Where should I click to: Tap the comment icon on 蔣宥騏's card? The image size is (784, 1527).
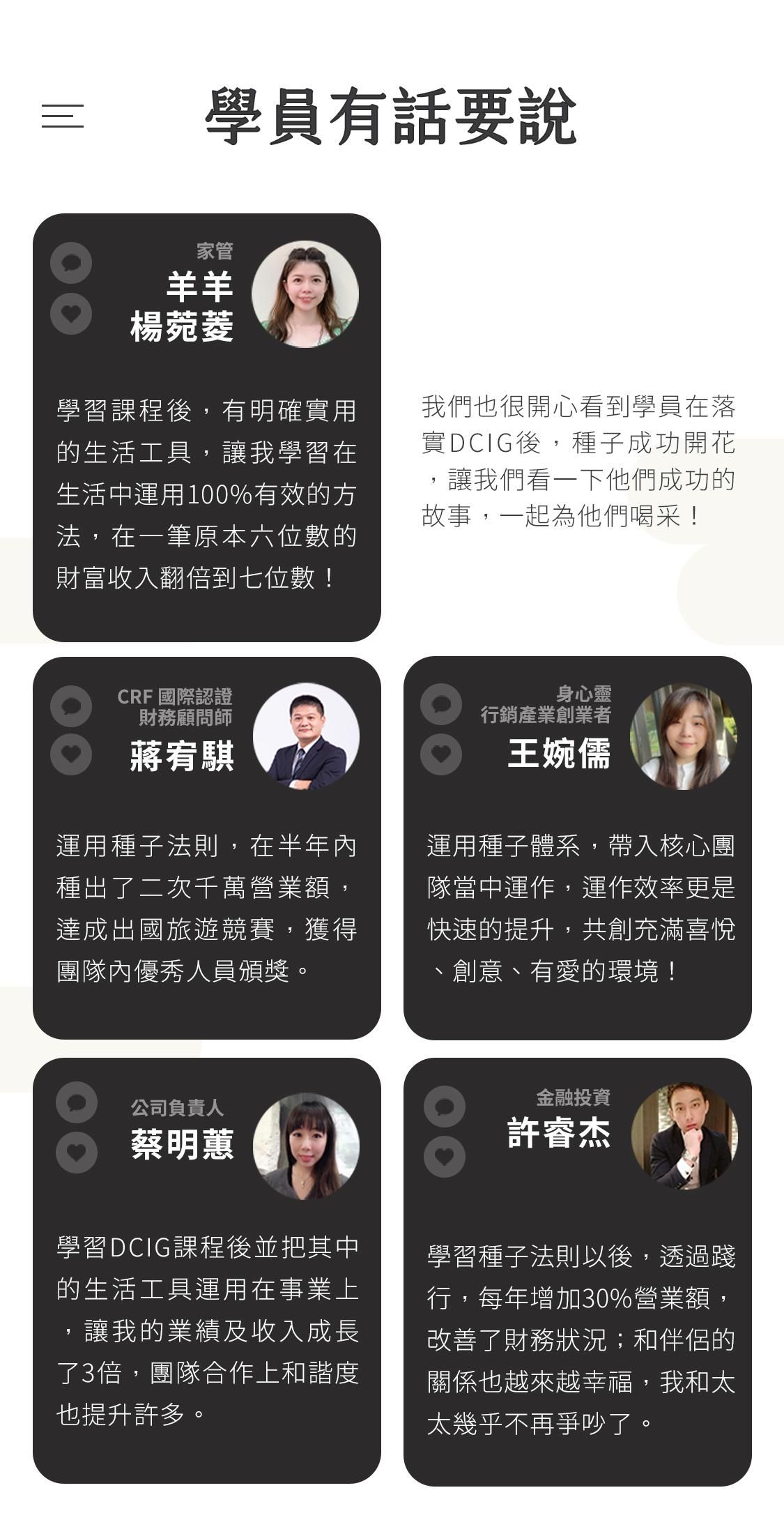[x=71, y=706]
